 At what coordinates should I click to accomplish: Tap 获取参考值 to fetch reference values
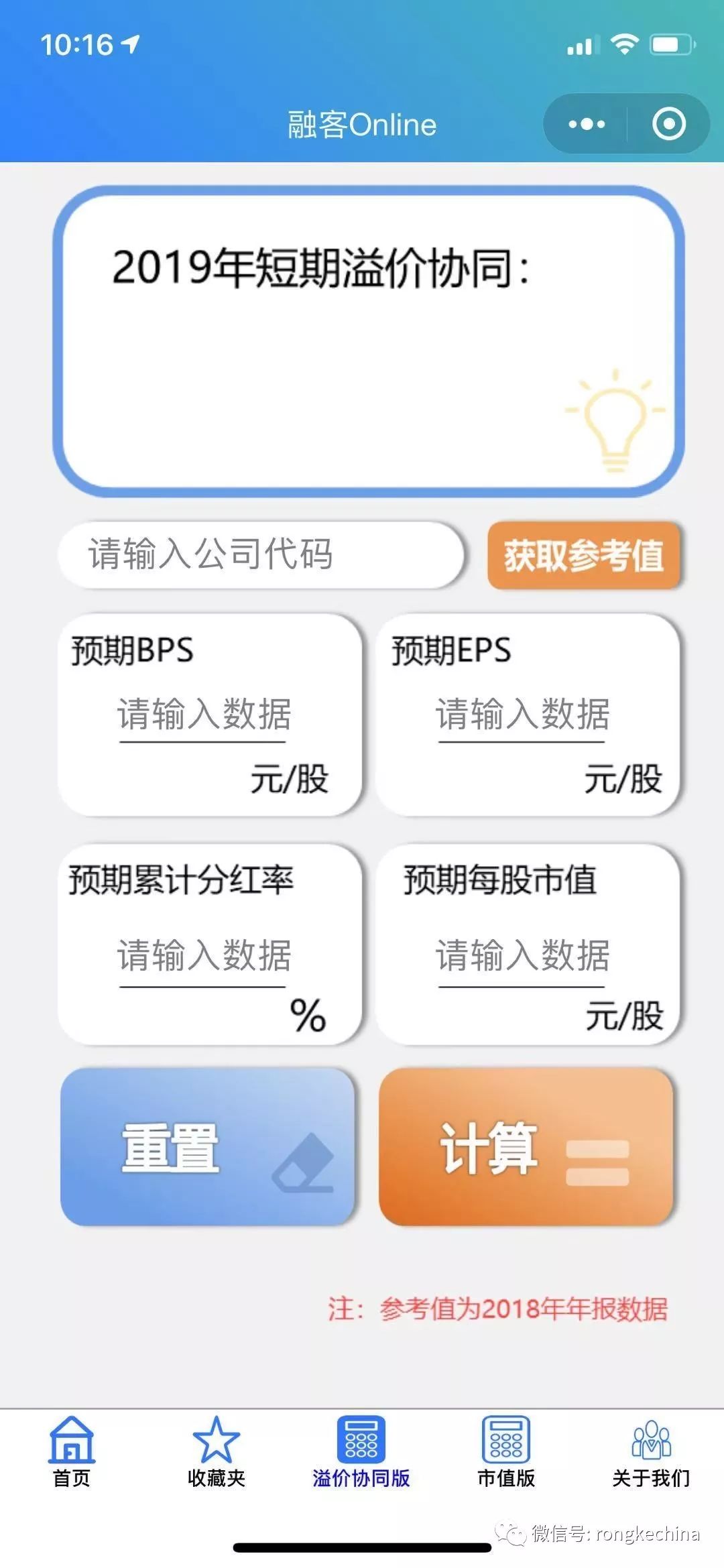coord(584,556)
